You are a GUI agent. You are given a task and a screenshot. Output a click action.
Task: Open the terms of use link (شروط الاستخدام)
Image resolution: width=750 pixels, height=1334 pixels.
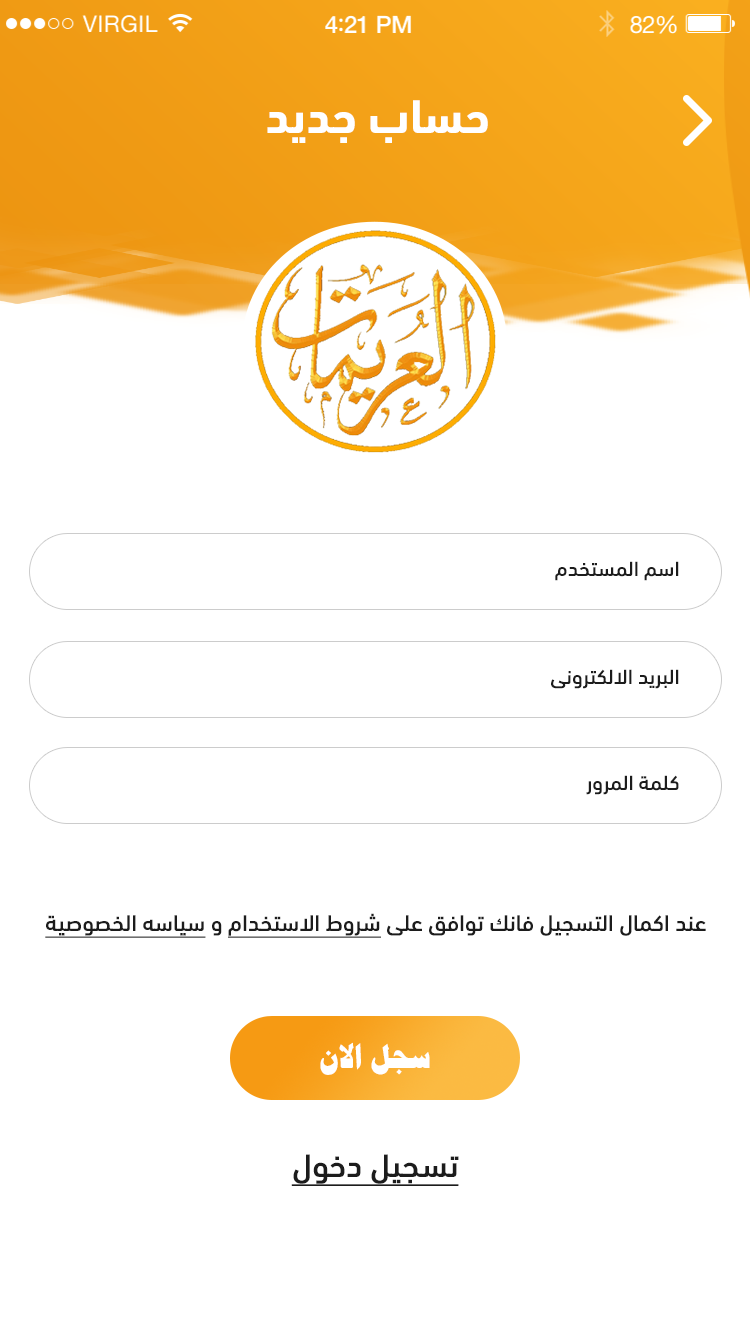point(304,924)
